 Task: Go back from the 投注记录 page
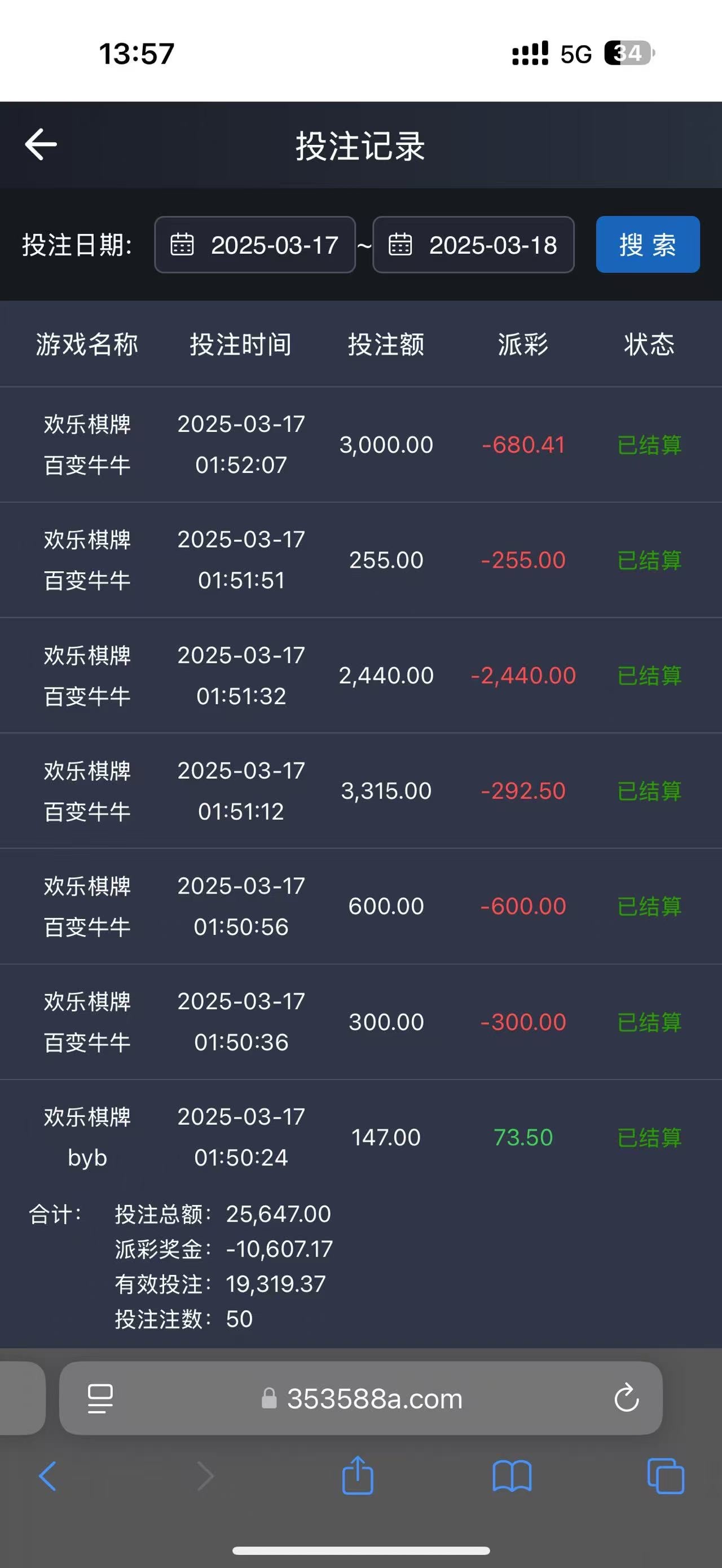[x=41, y=145]
